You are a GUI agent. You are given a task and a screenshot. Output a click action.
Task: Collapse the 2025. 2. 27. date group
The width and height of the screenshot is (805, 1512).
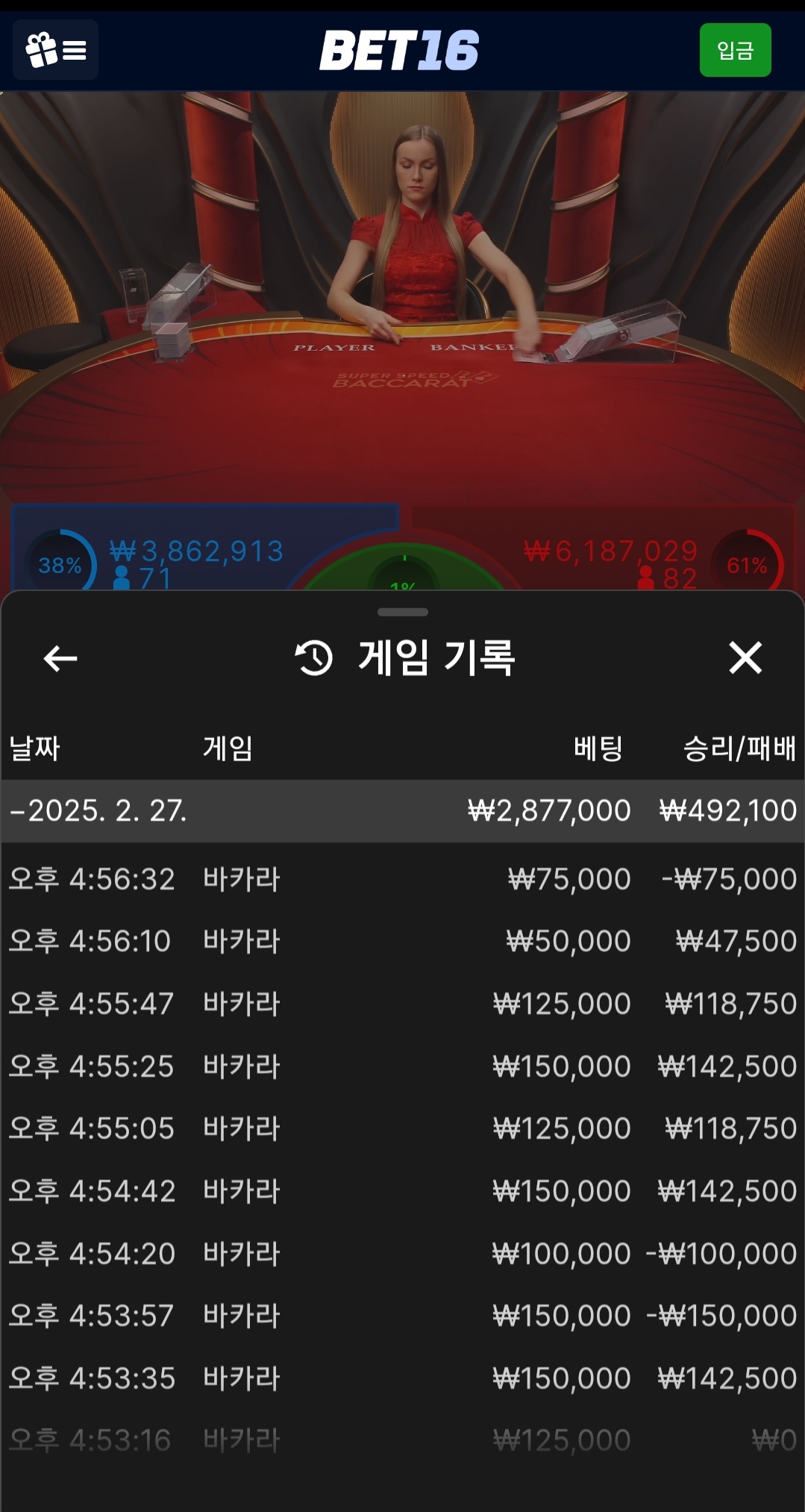click(98, 810)
